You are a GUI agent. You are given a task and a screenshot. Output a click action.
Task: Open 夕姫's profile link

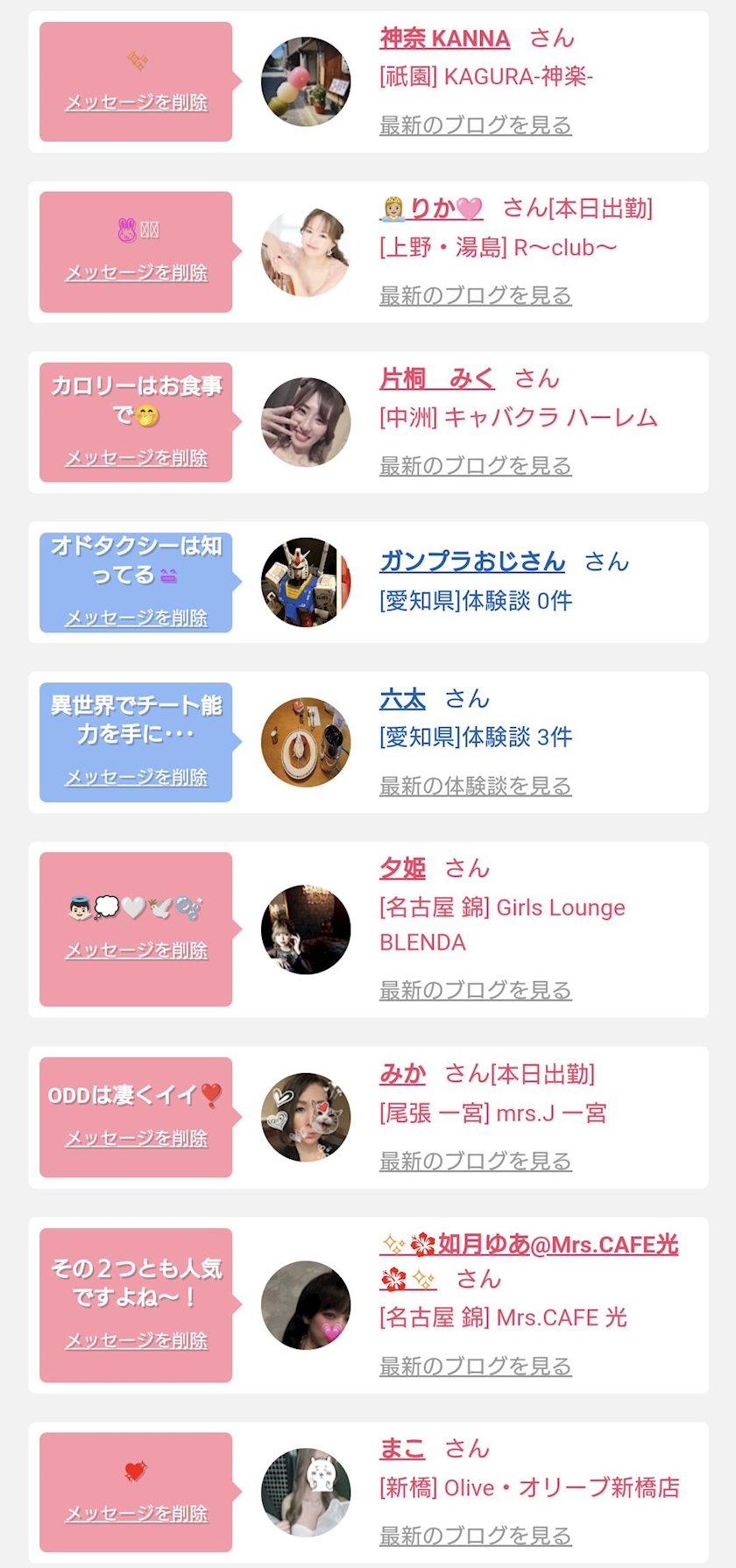coord(402,868)
